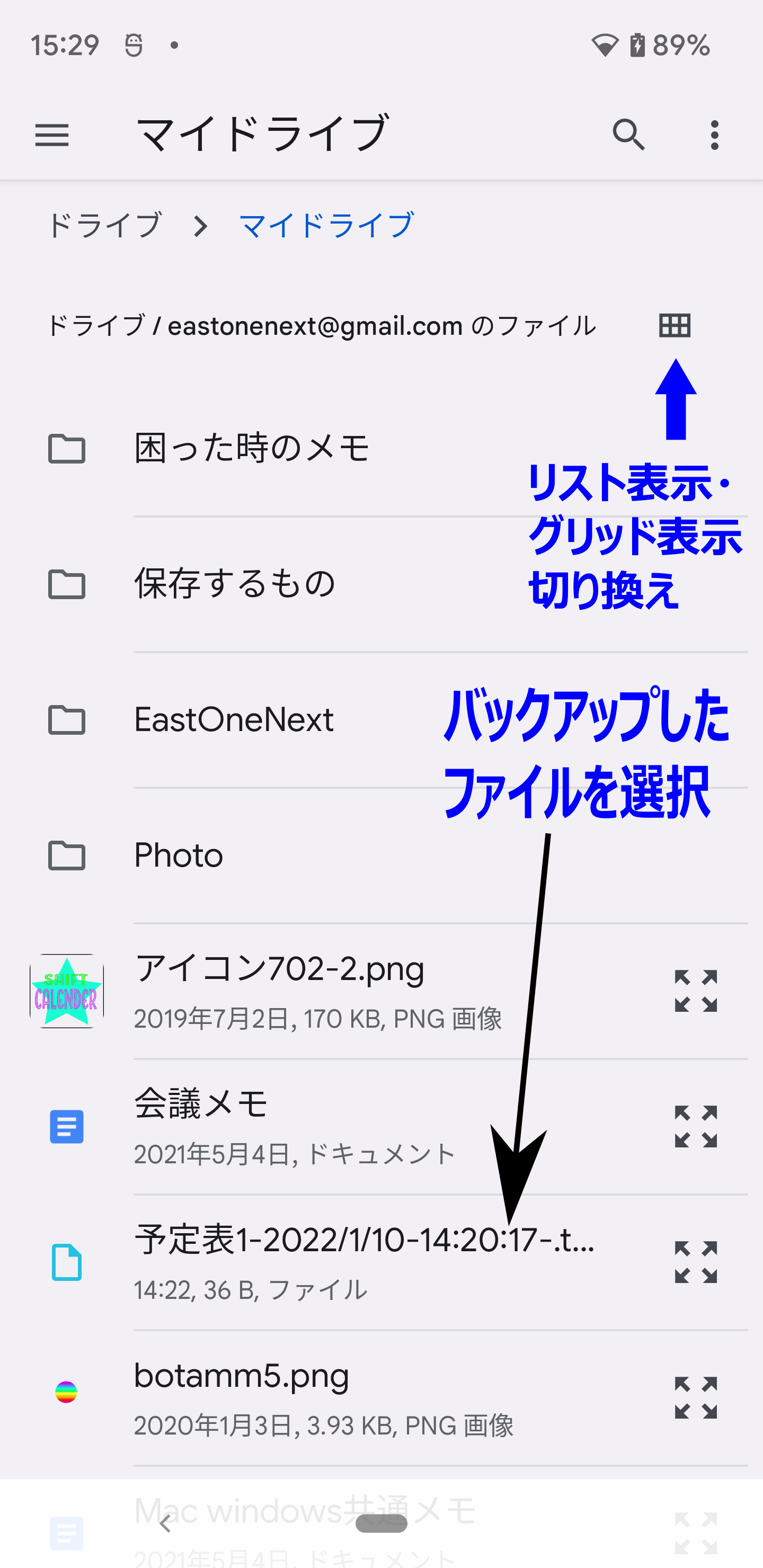Select the 予定表1-2022/1/10 backup file
Viewport: 763px width, 1568px height.
[x=363, y=1261]
